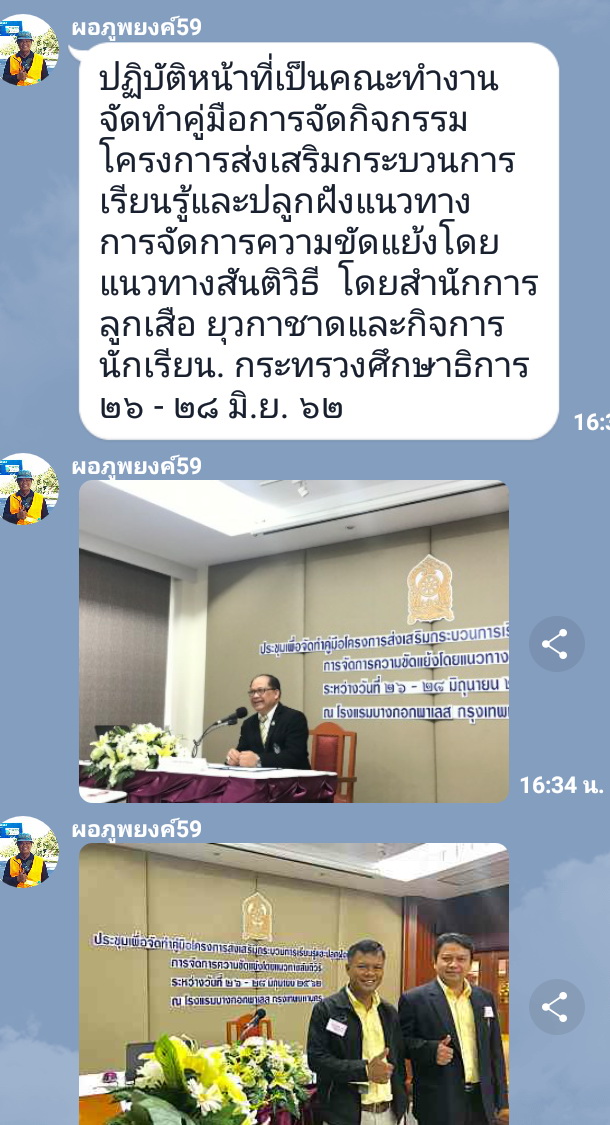View sender's avatar beside the 16:34 photo
Image resolution: width=610 pixels, height=1125 pixels.
coord(26,490)
